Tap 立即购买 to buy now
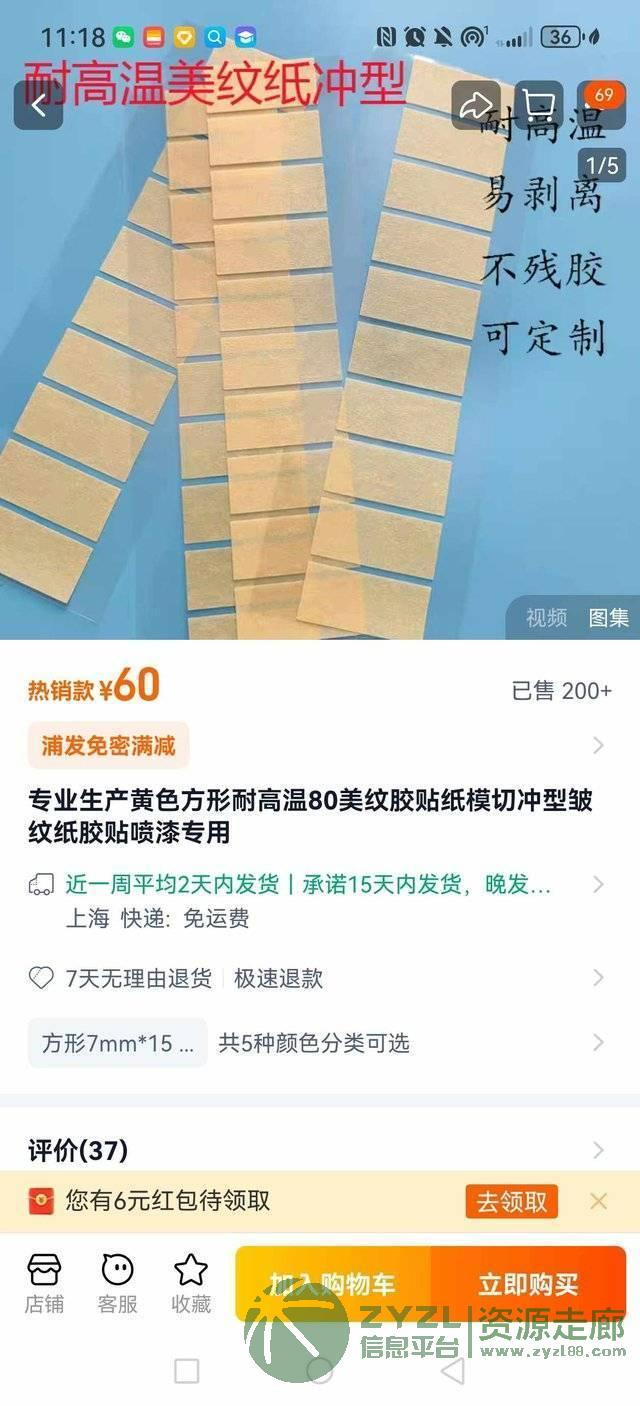This screenshot has width=640, height=1406. coord(528,1284)
